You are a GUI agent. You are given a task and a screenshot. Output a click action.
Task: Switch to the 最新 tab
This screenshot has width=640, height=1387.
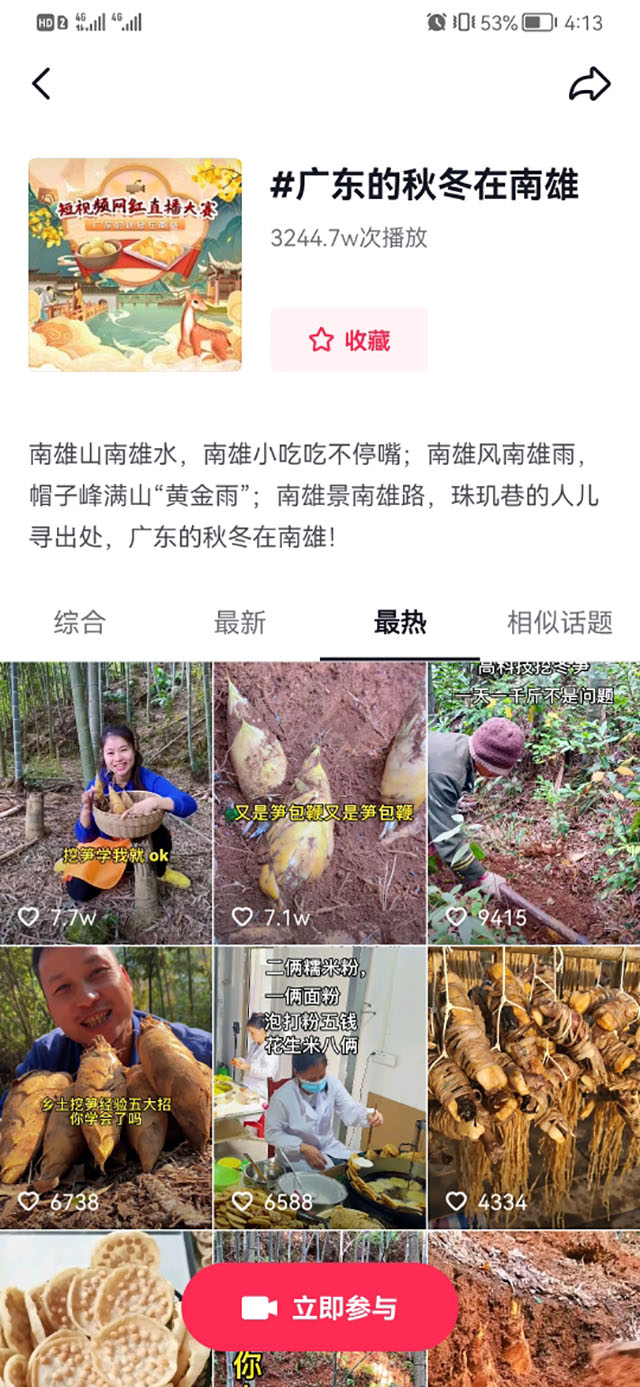pos(240,623)
